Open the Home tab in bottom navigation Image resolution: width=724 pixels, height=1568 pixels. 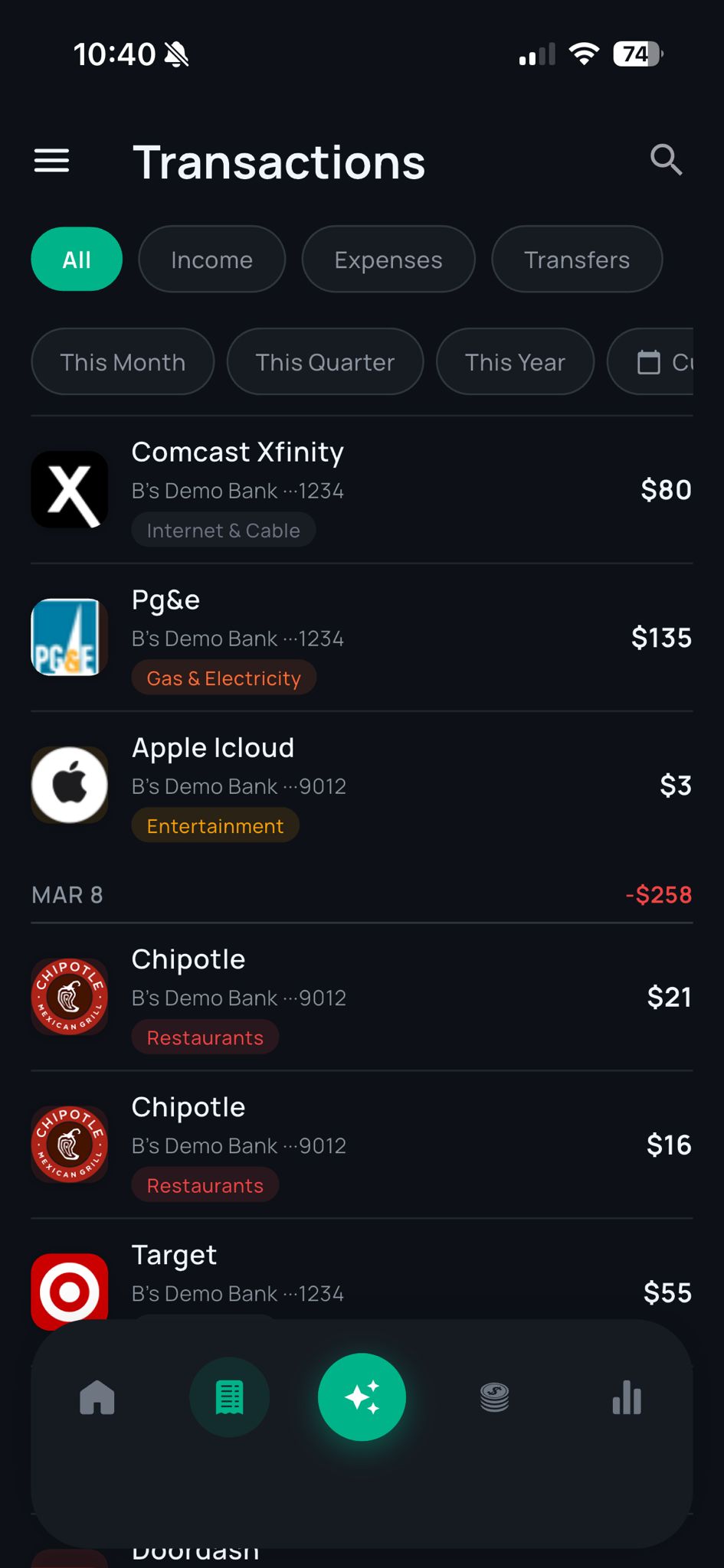[97, 1396]
